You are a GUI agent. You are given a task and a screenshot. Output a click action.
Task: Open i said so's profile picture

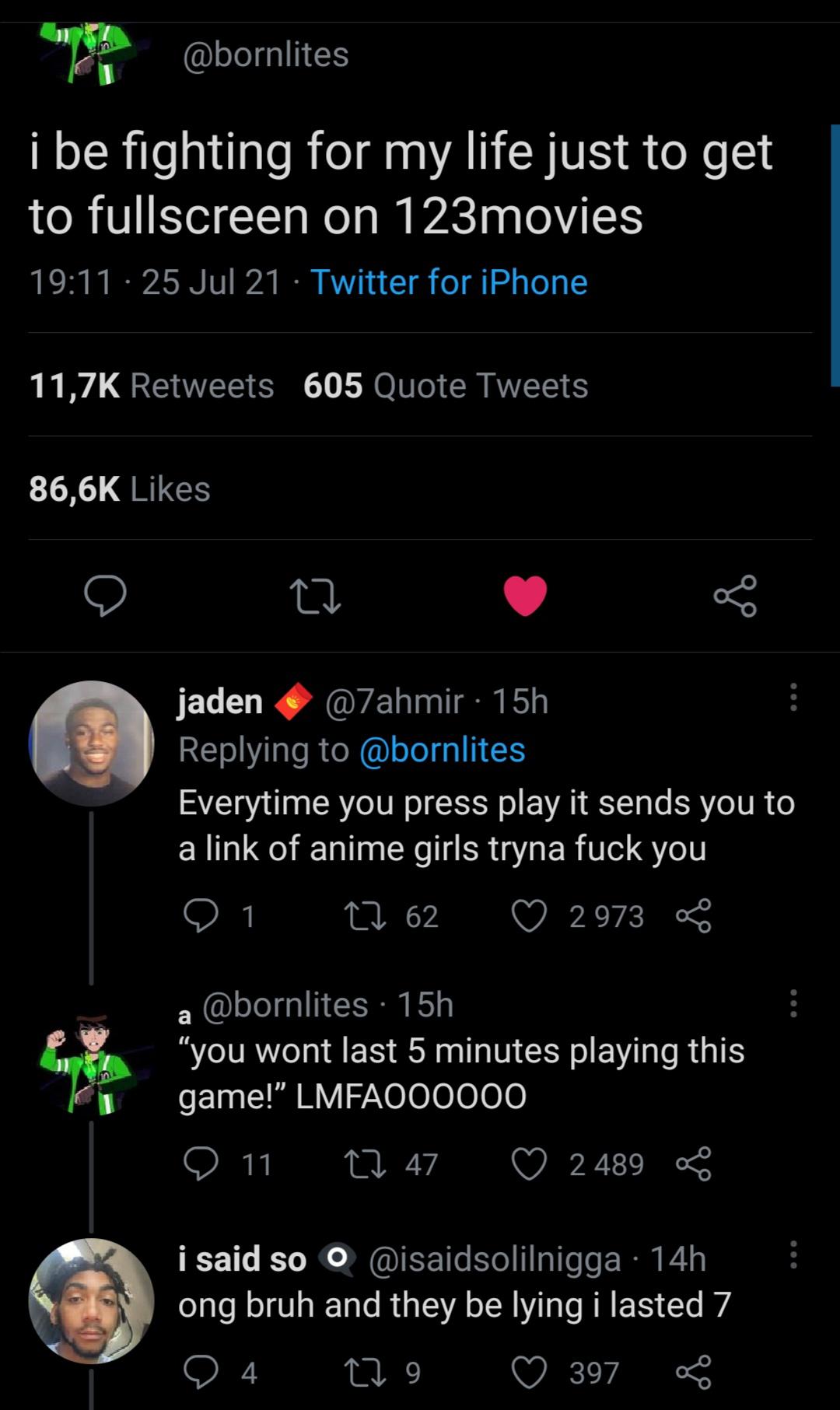pos(91,1300)
